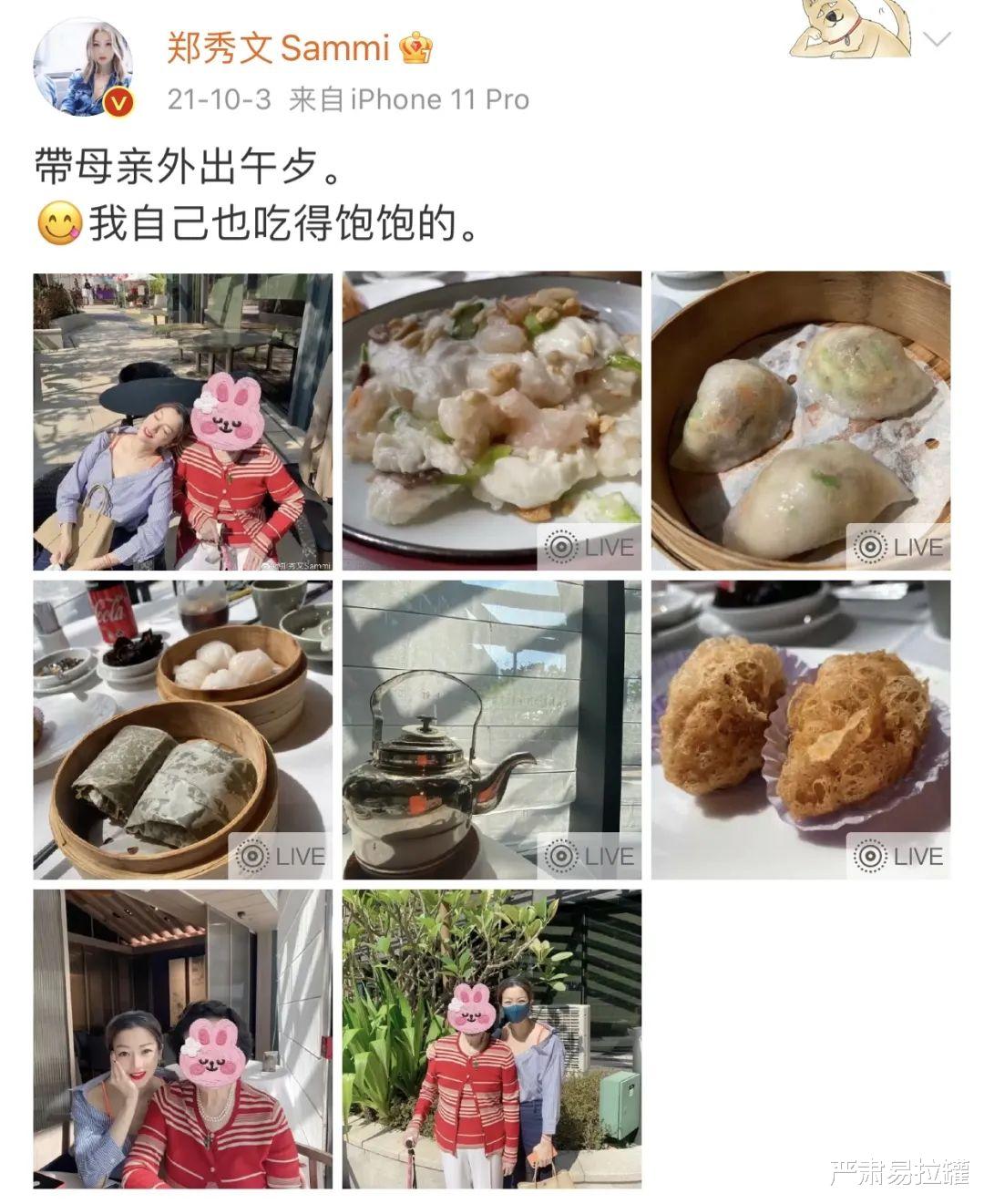Open the bamboo steamer rice rolls photo
Viewport: 984px width, 1204px height.
pos(182,729)
